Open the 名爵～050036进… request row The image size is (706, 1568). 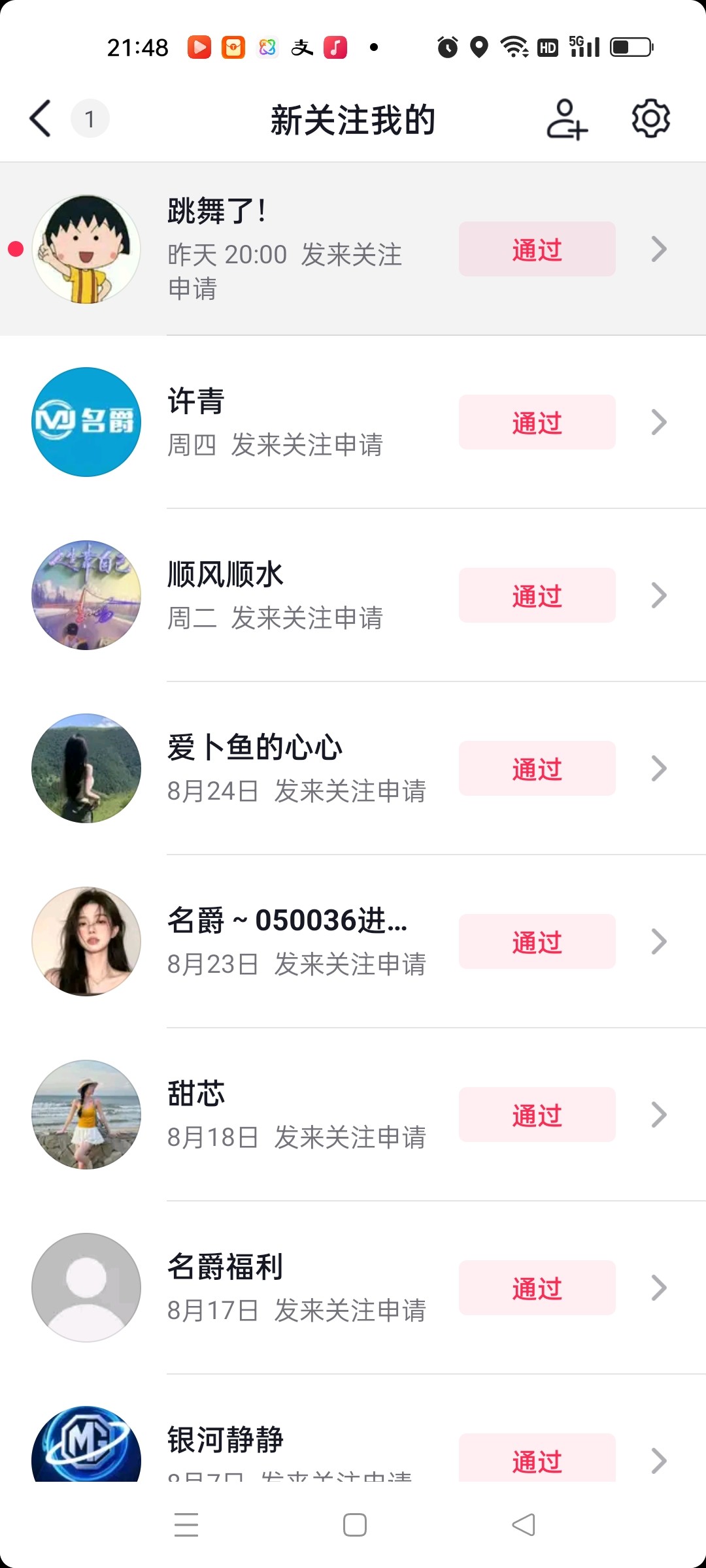tap(294, 941)
